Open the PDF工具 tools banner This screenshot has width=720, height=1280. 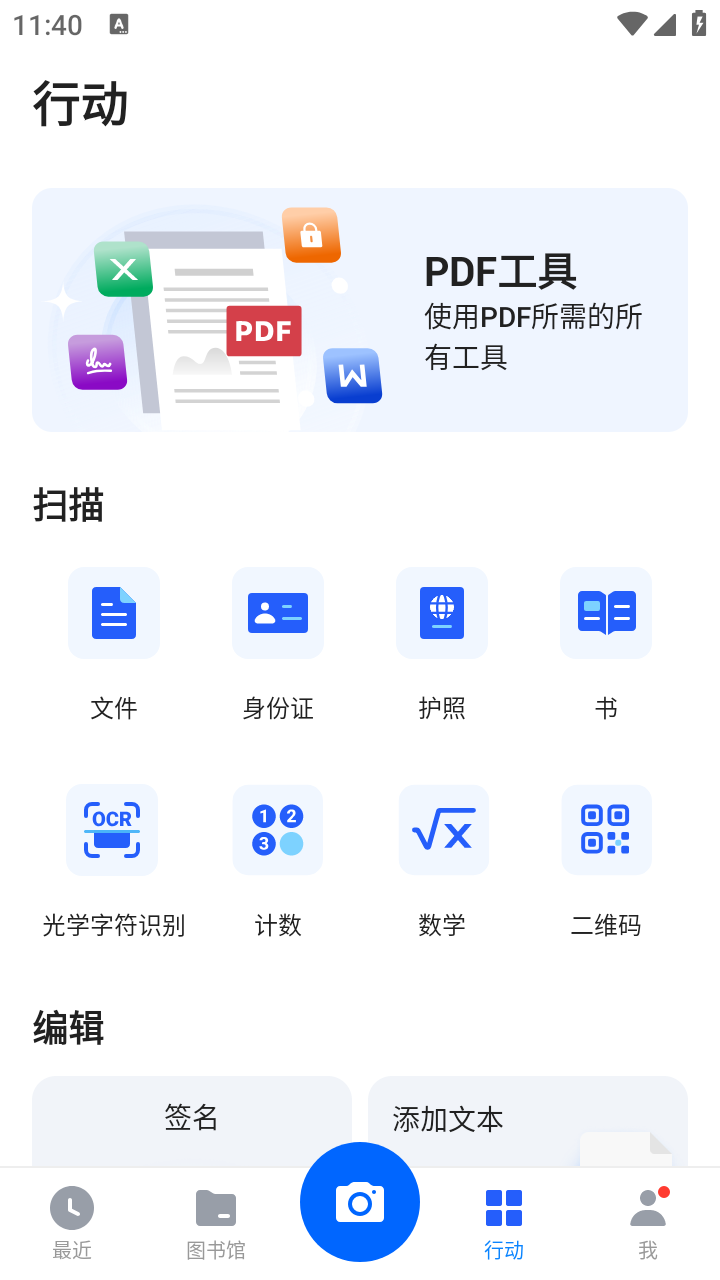tap(360, 309)
